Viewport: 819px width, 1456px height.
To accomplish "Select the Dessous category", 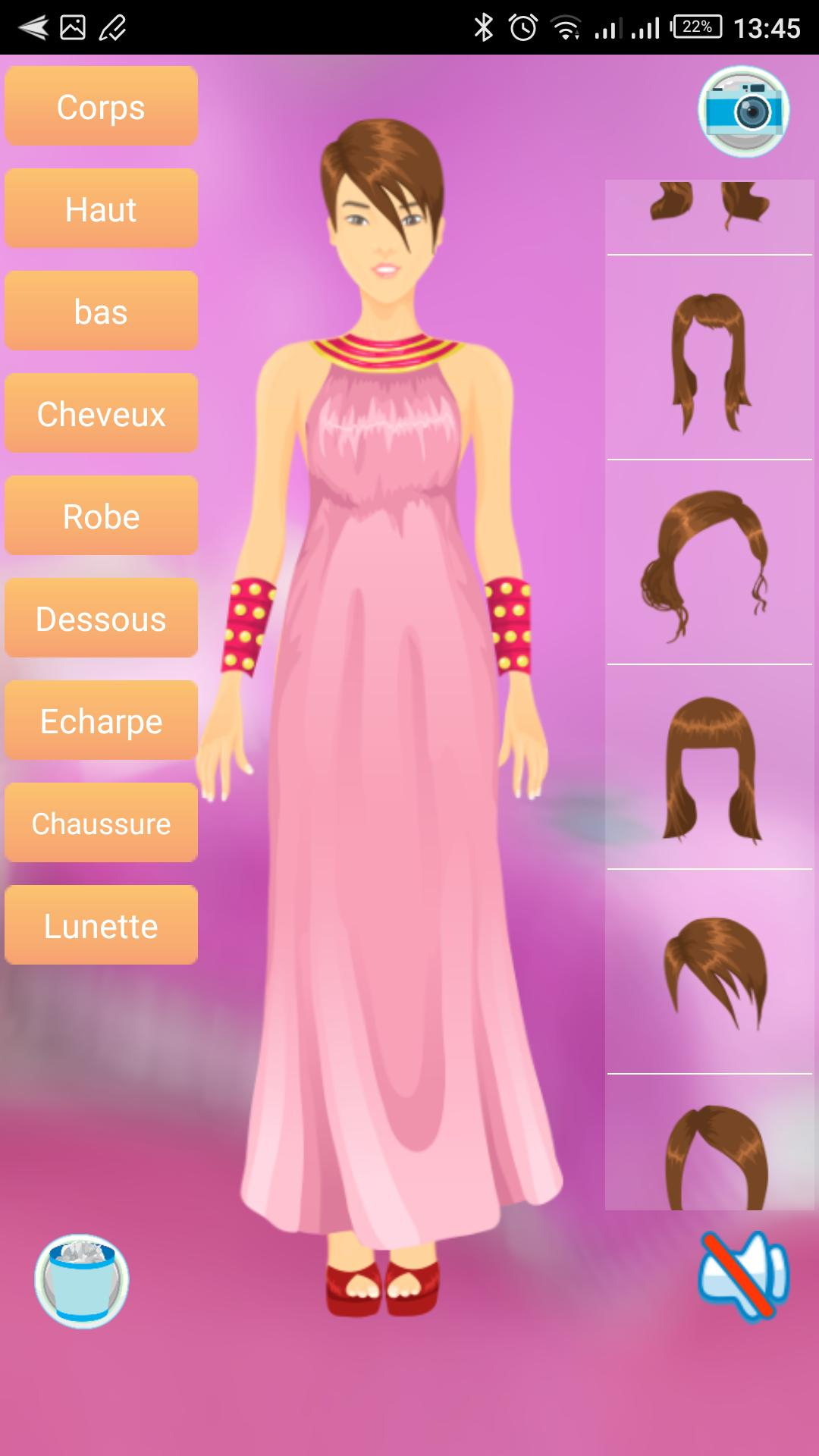I will pyautogui.click(x=101, y=618).
